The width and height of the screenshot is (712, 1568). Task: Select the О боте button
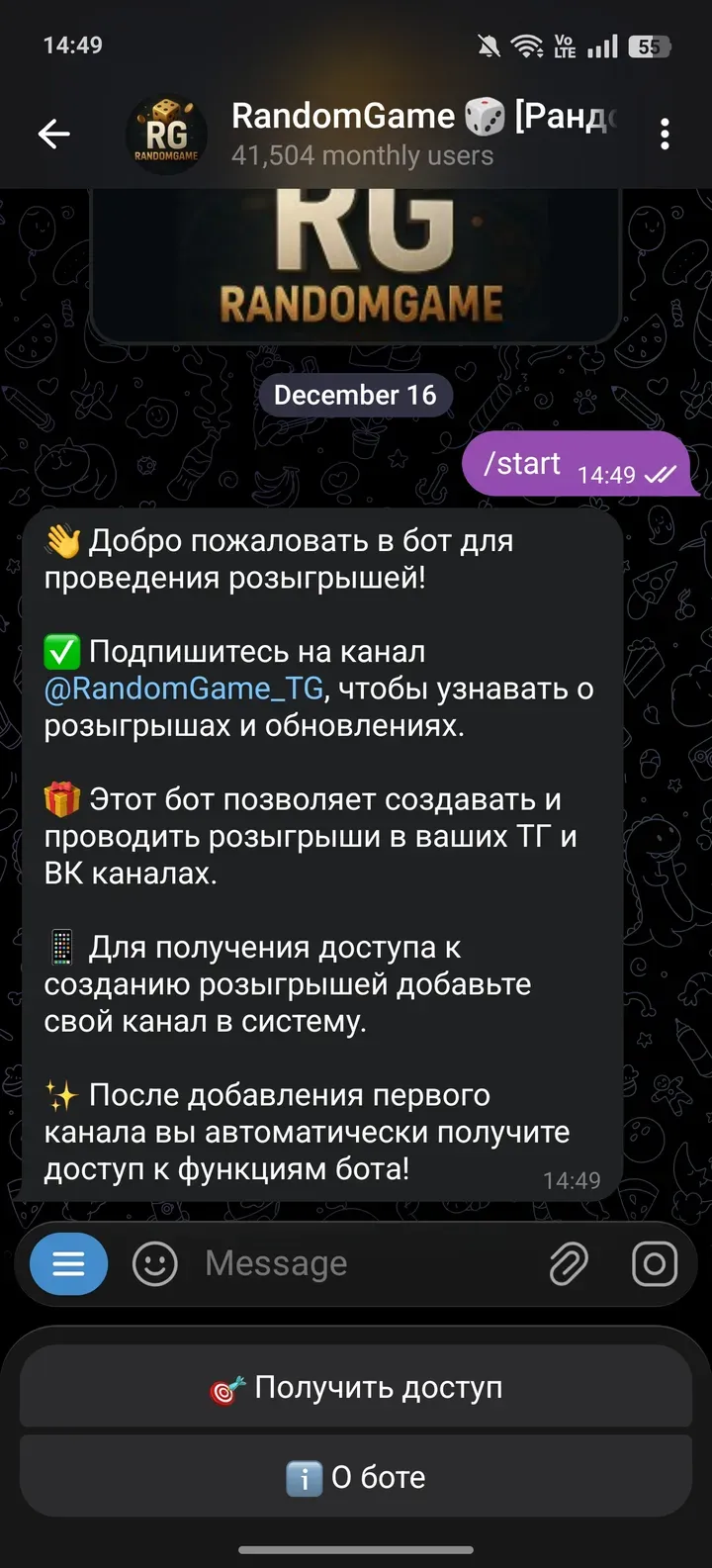coord(356,1477)
